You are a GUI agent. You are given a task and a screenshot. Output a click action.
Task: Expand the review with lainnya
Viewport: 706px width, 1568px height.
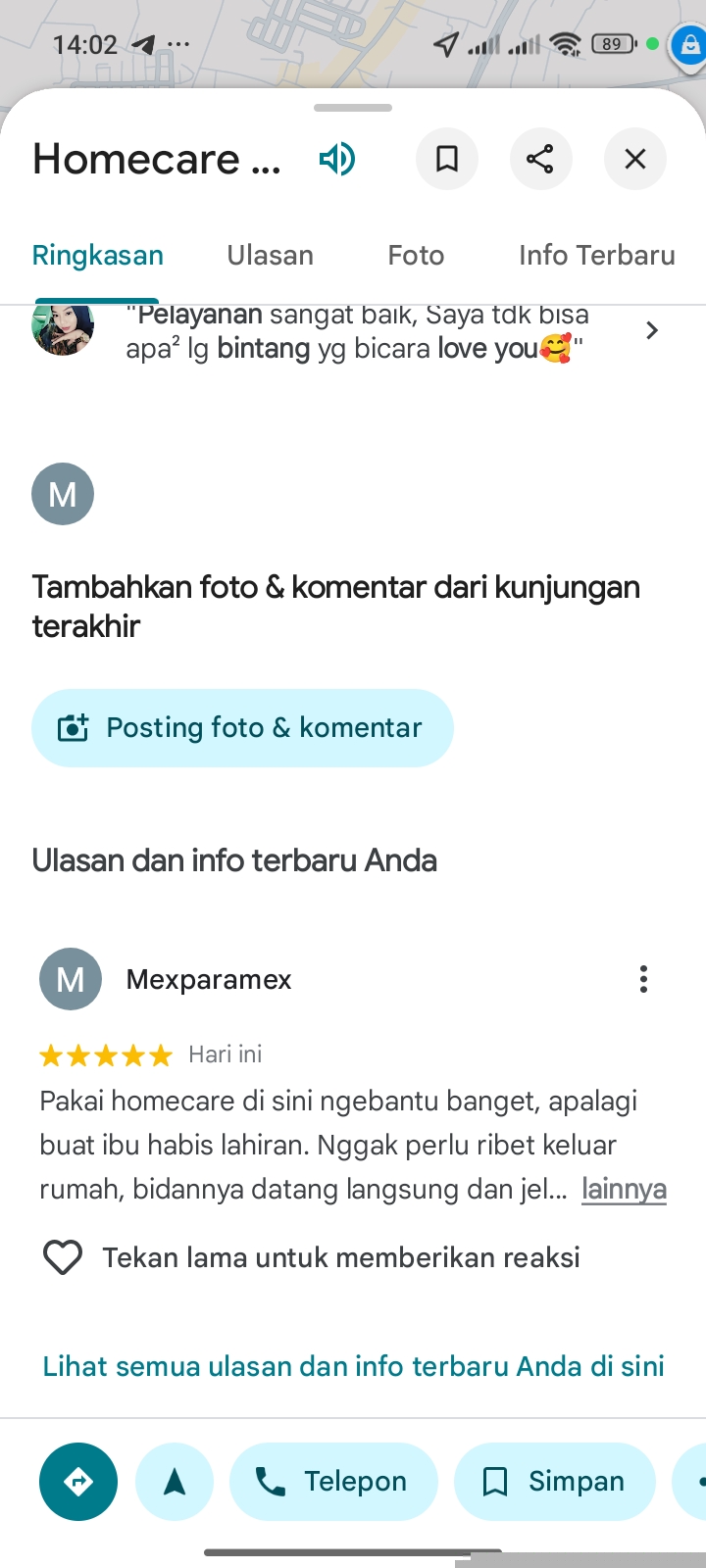click(624, 1189)
